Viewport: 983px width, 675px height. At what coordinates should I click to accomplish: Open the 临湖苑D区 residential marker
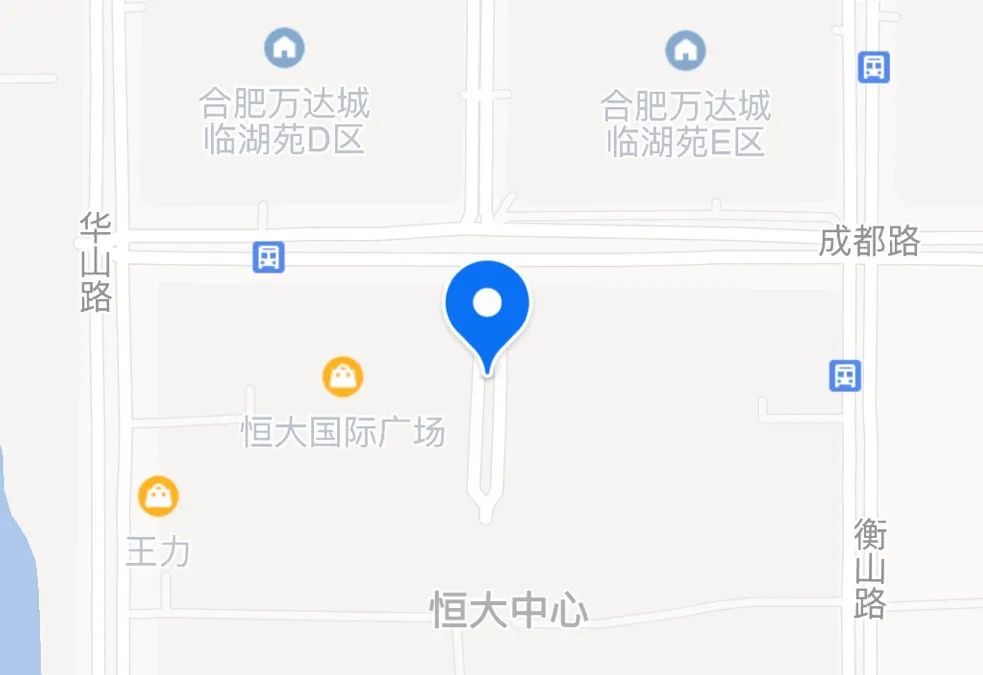click(284, 47)
